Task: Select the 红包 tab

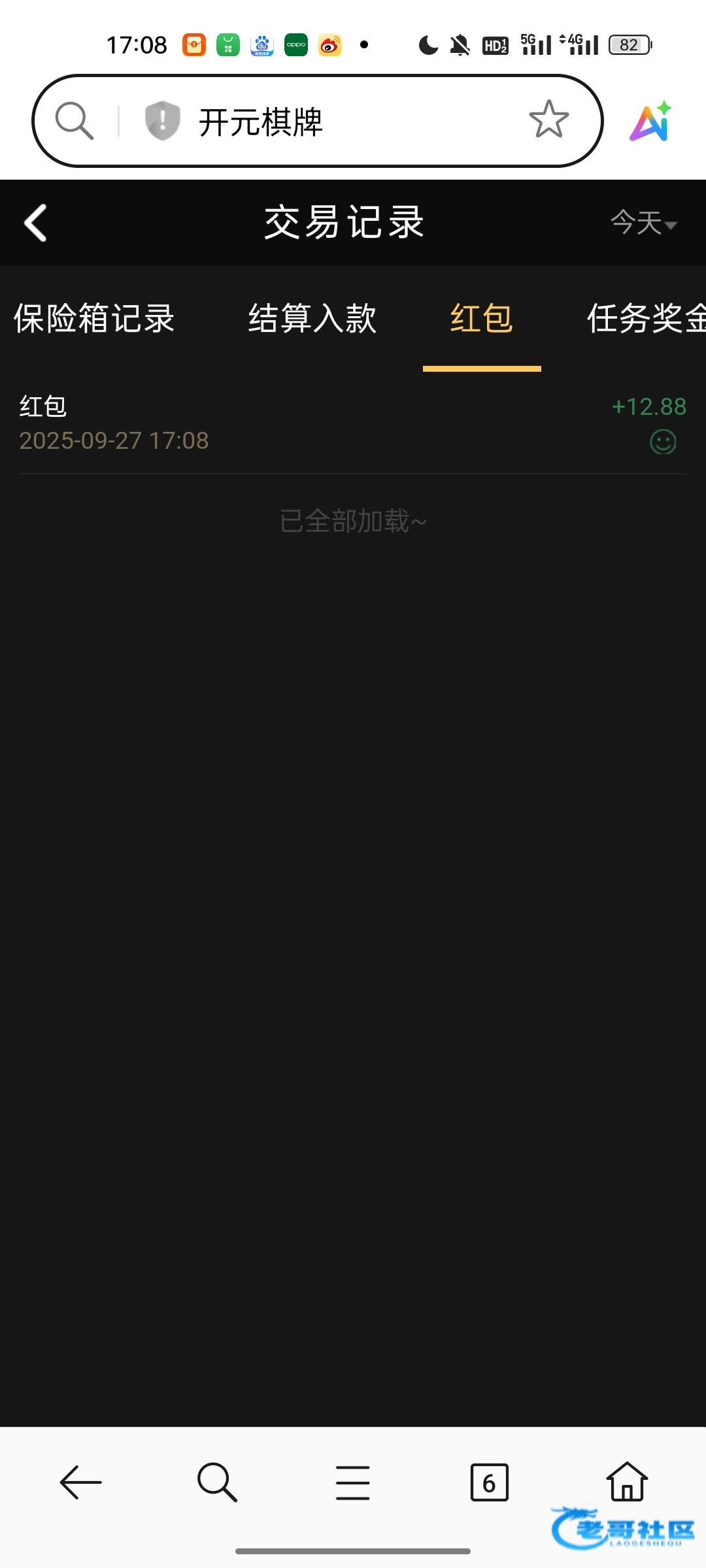Action: (x=482, y=319)
